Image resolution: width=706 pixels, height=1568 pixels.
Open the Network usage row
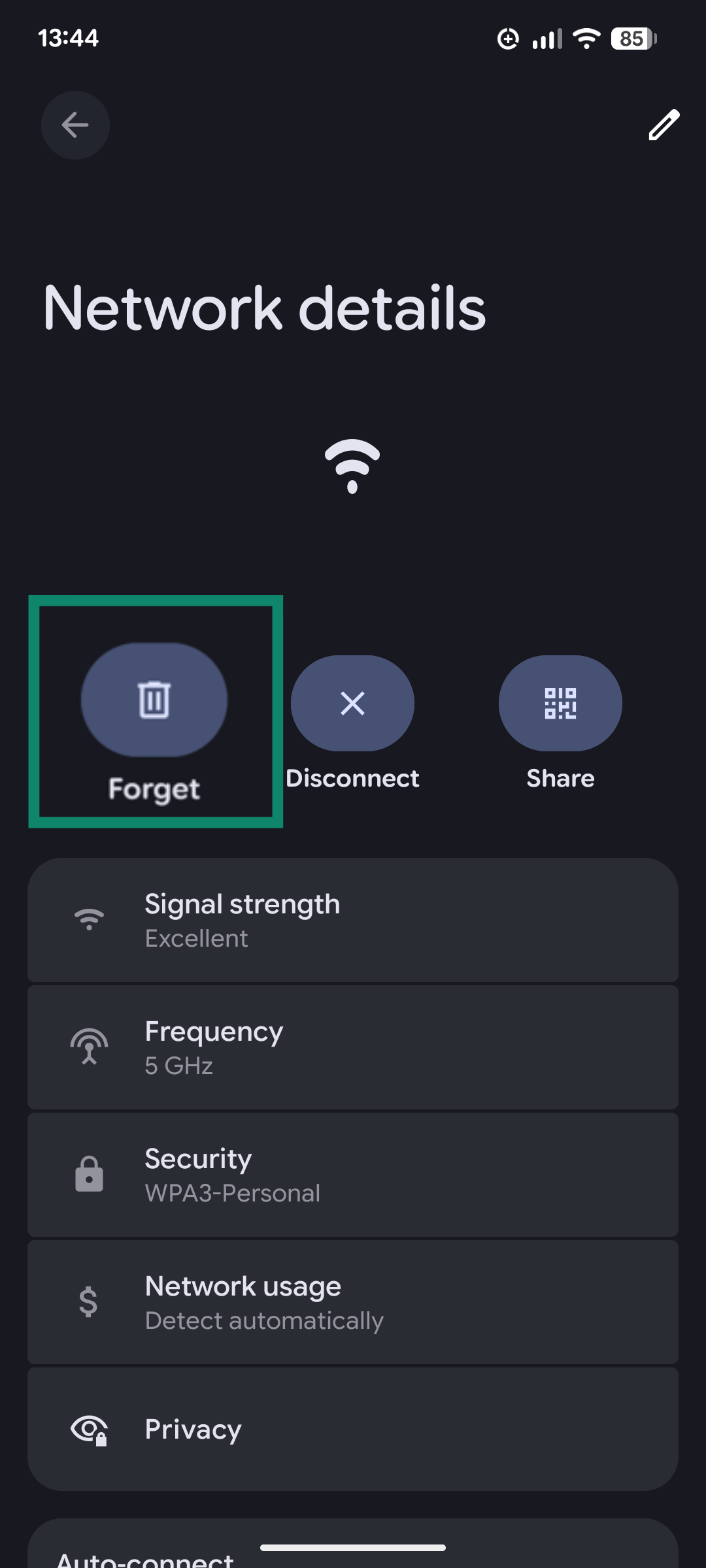tap(352, 1301)
